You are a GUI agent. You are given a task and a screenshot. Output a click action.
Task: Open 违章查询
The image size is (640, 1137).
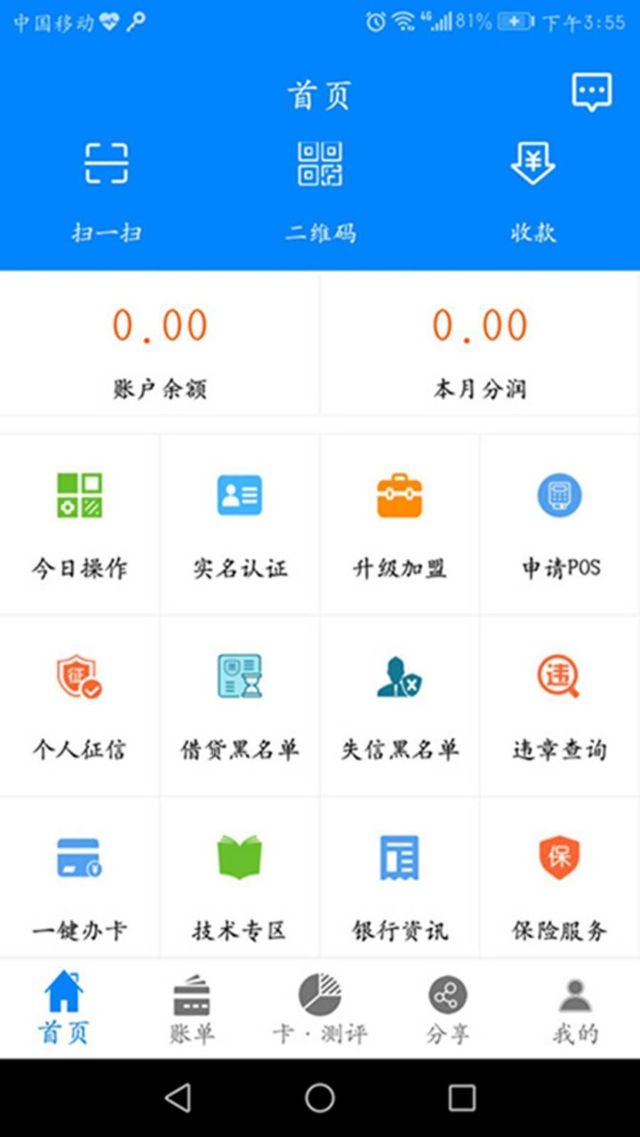pyautogui.click(x=560, y=706)
